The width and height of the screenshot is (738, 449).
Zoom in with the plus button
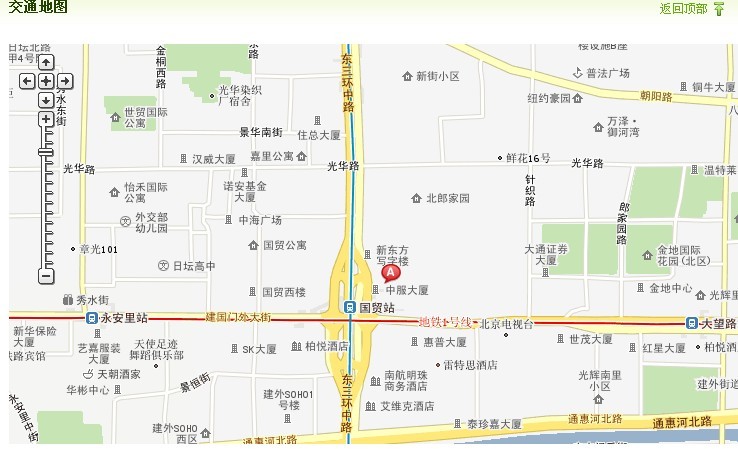pos(46,119)
